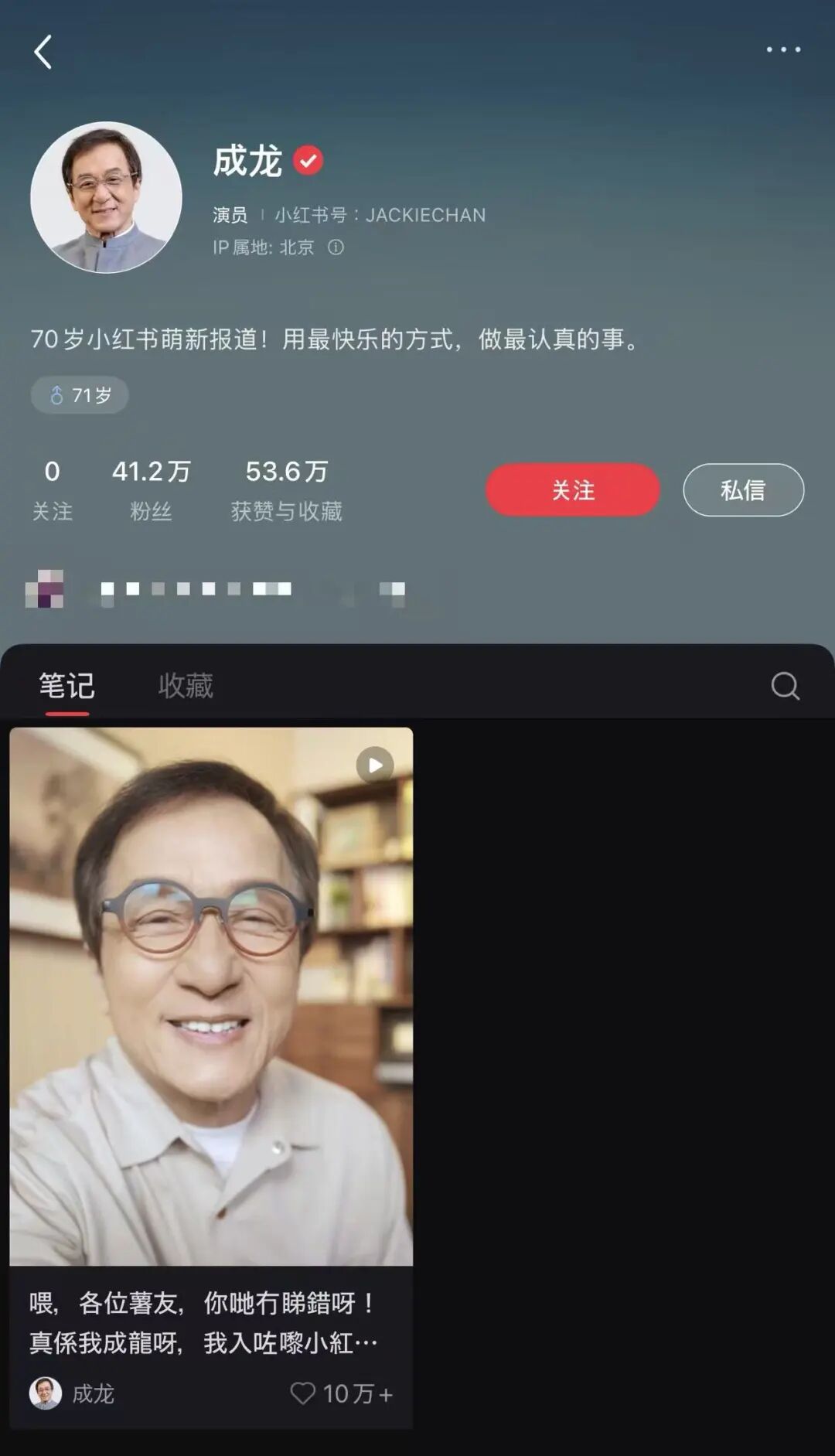The height and width of the screenshot is (1456, 835).
Task: View the profile avatar photo
Action: (x=106, y=197)
